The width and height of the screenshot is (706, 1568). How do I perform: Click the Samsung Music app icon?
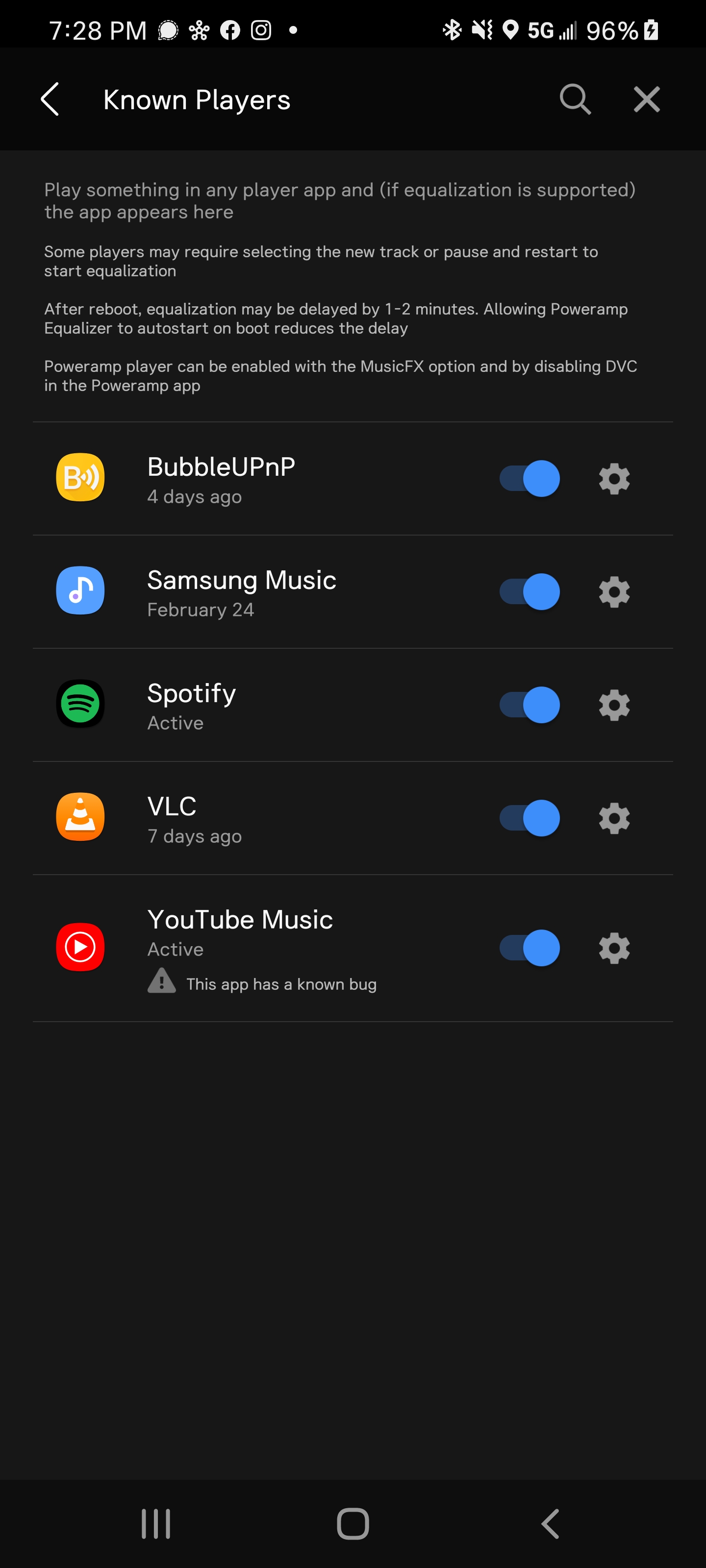click(x=80, y=590)
